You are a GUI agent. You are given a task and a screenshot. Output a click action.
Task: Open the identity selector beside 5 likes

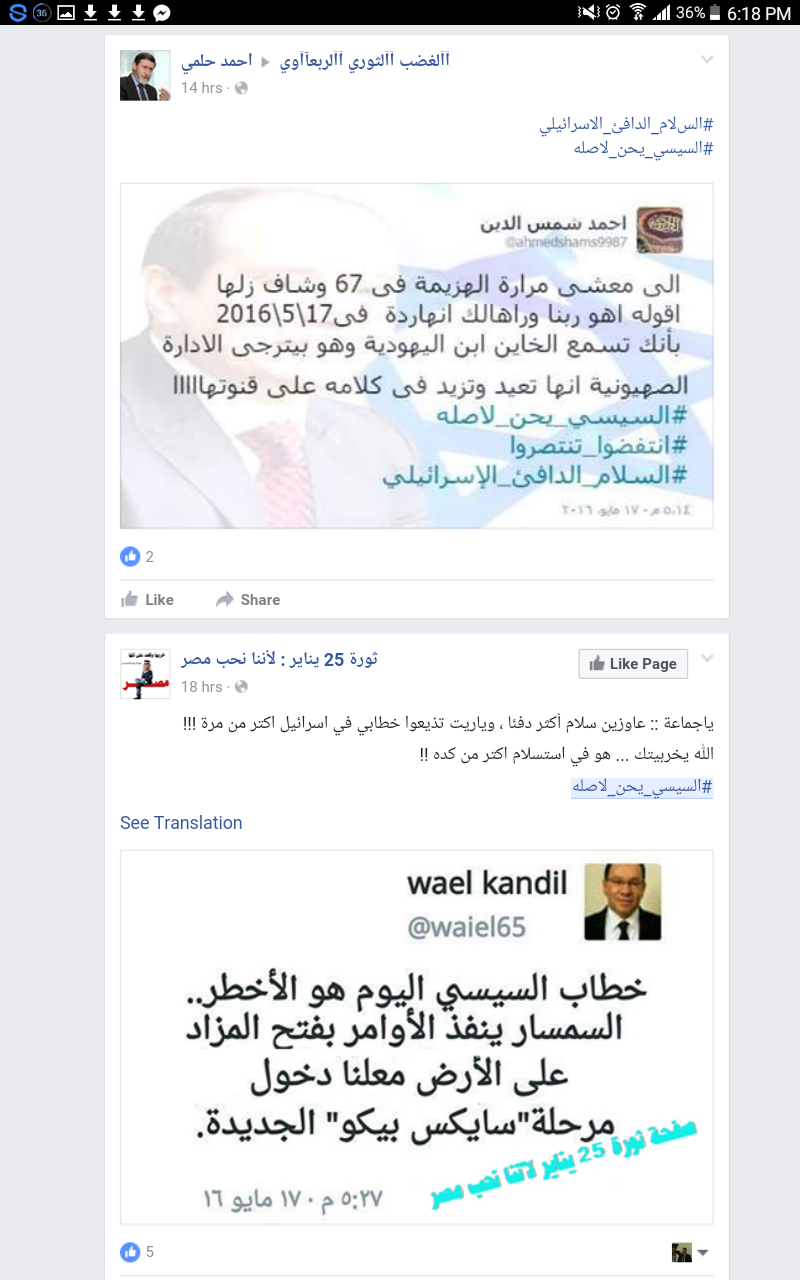point(690,1252)
